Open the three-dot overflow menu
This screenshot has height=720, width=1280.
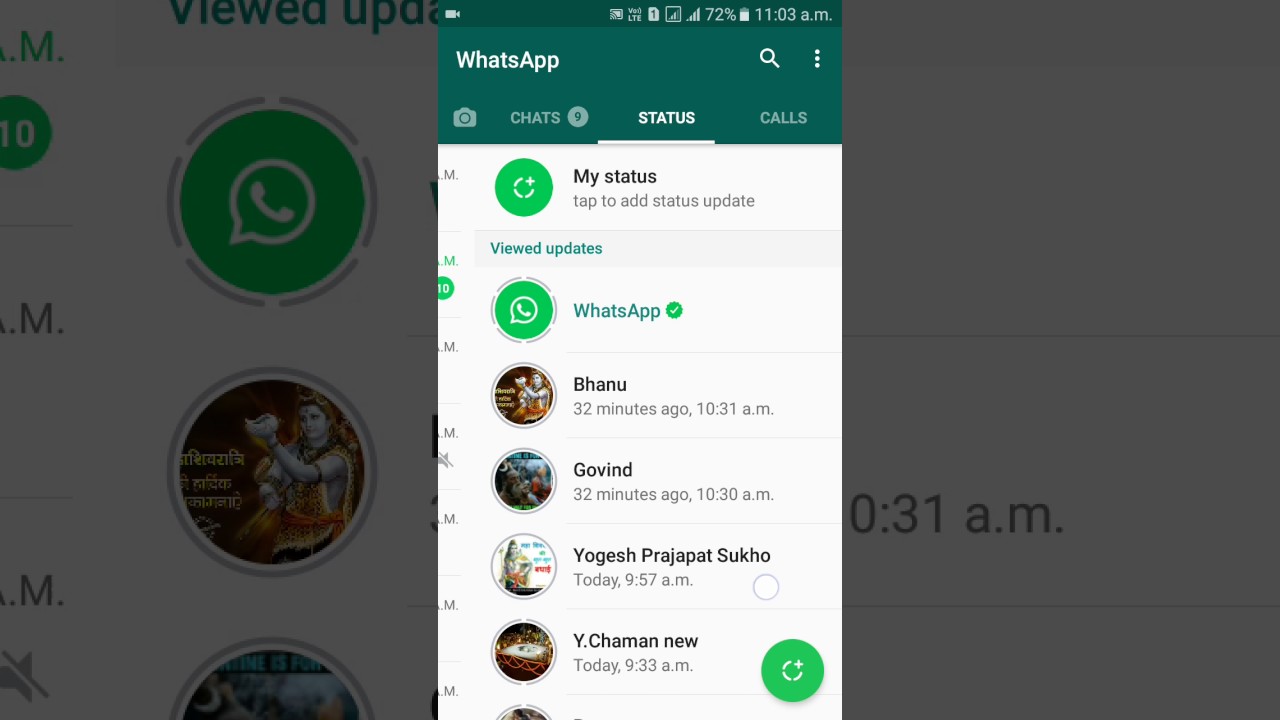coord(817,59)
